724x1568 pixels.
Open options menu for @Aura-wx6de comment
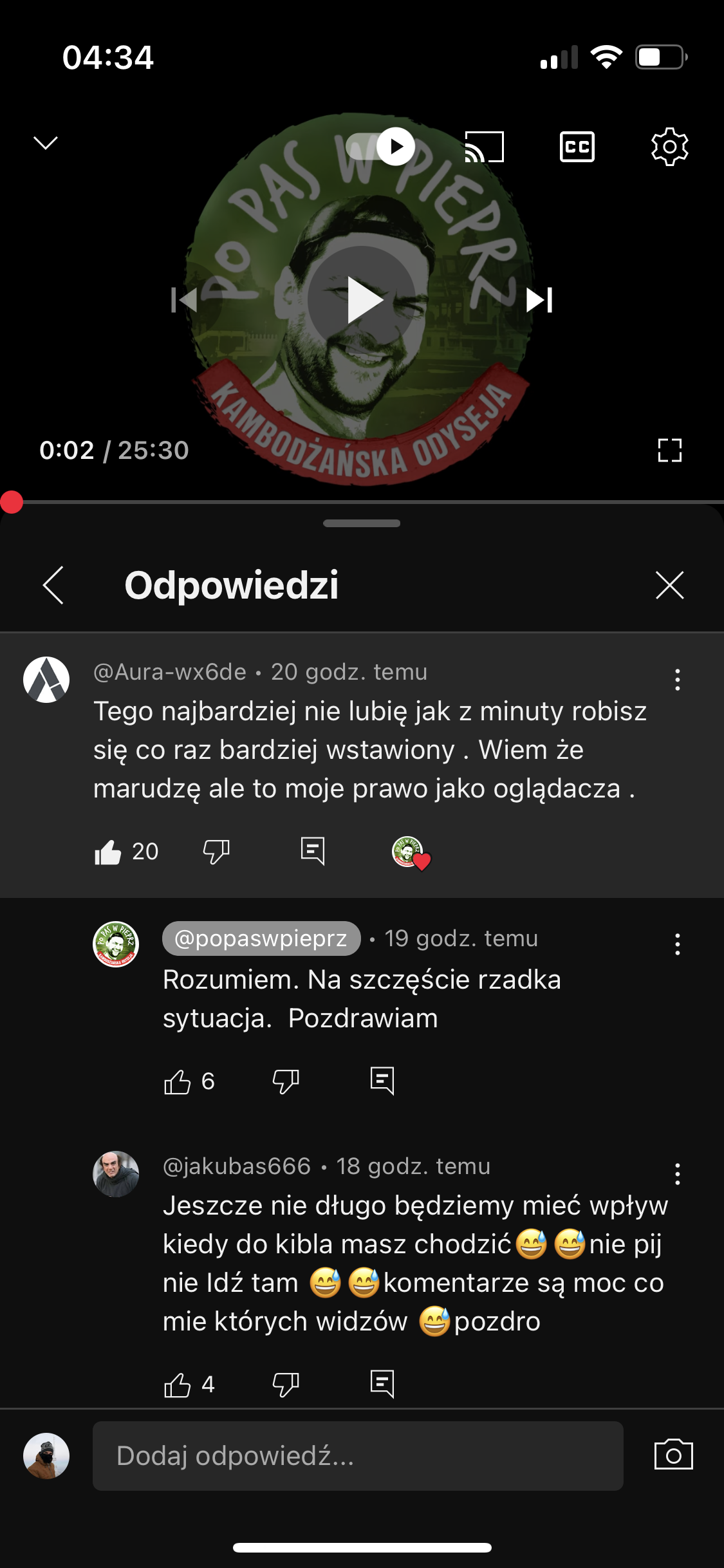pos(677,680)
